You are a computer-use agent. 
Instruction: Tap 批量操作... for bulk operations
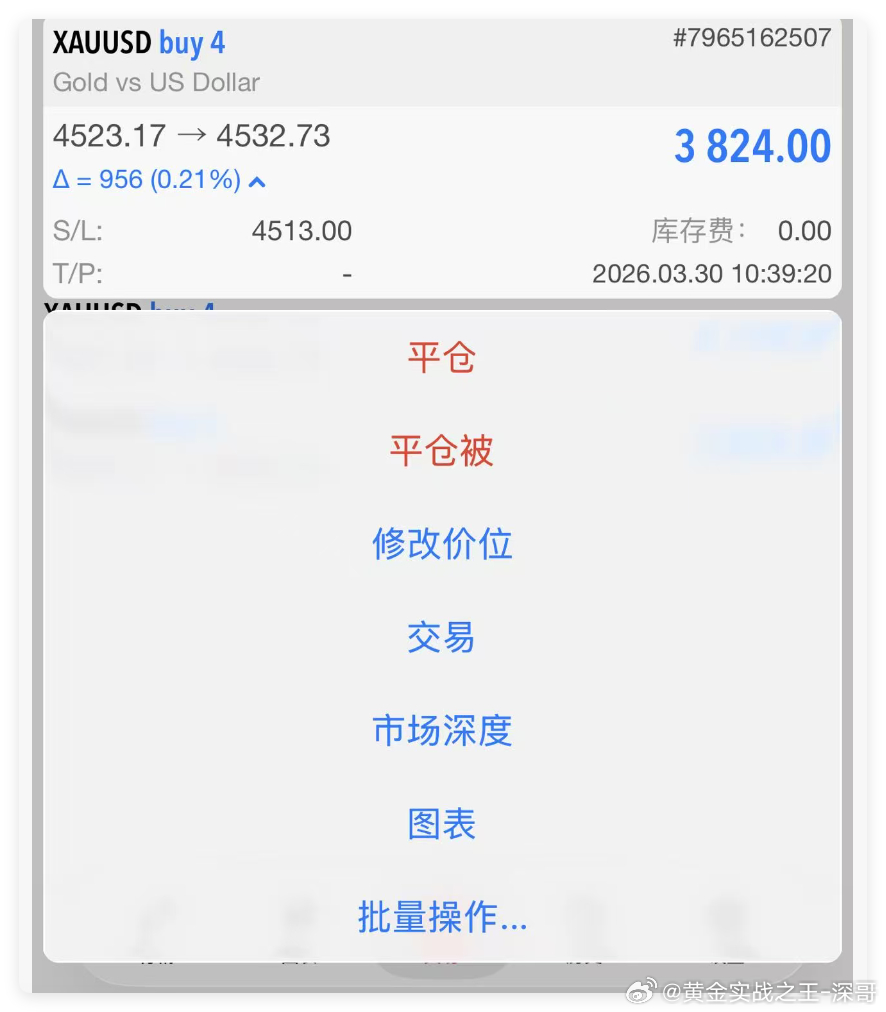(441, 917)
